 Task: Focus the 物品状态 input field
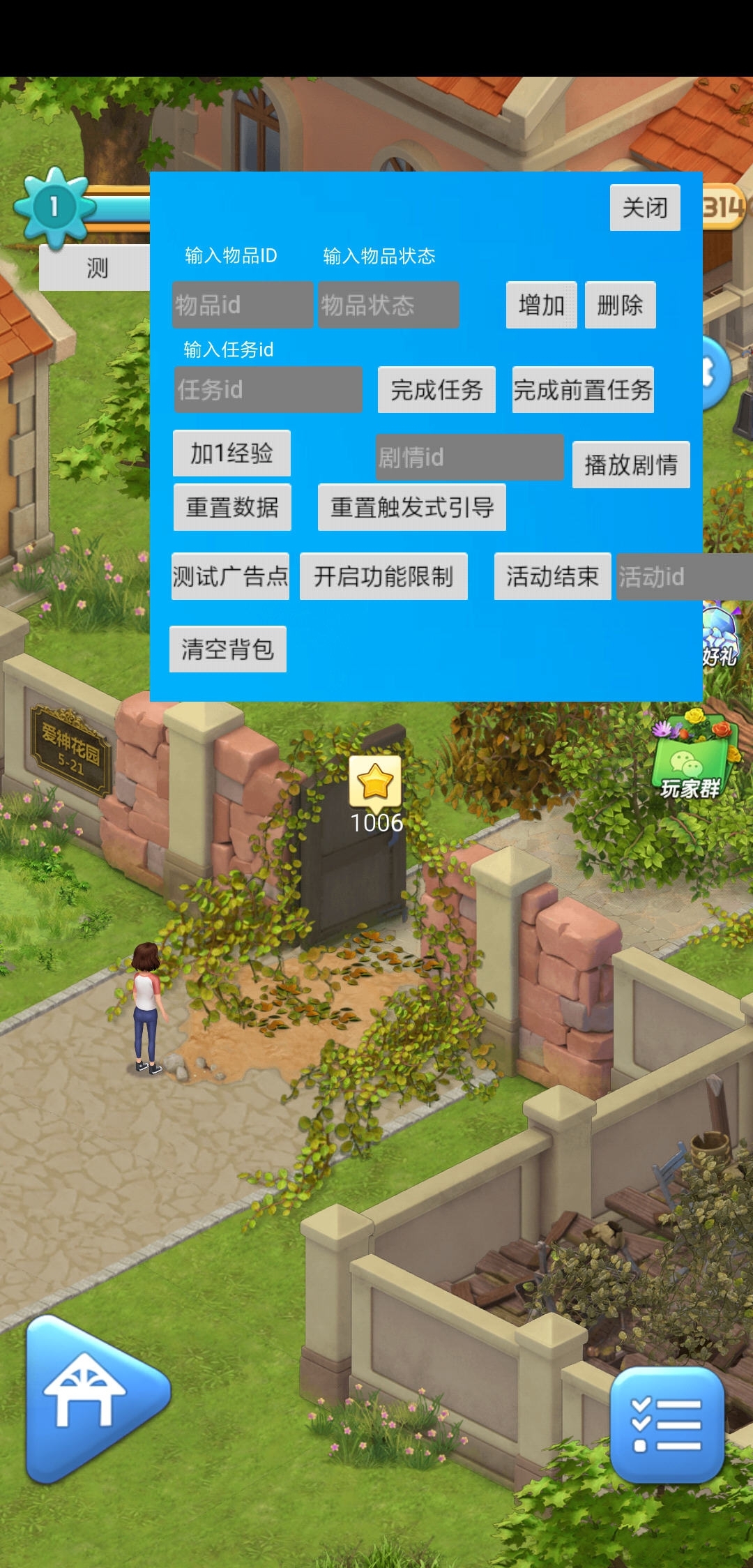388,305
